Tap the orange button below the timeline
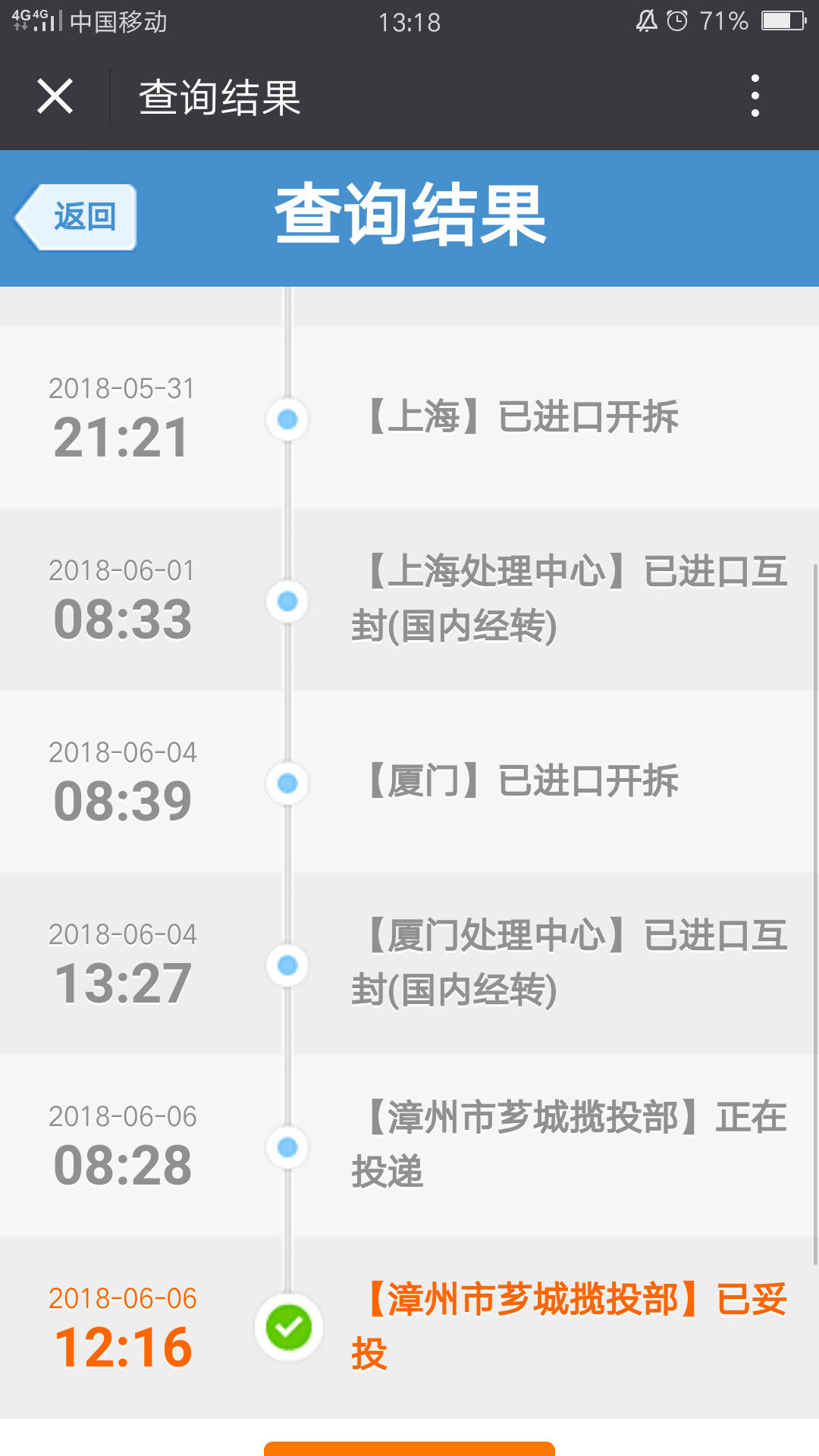 pyautogui.click(x=409, y=1448)
